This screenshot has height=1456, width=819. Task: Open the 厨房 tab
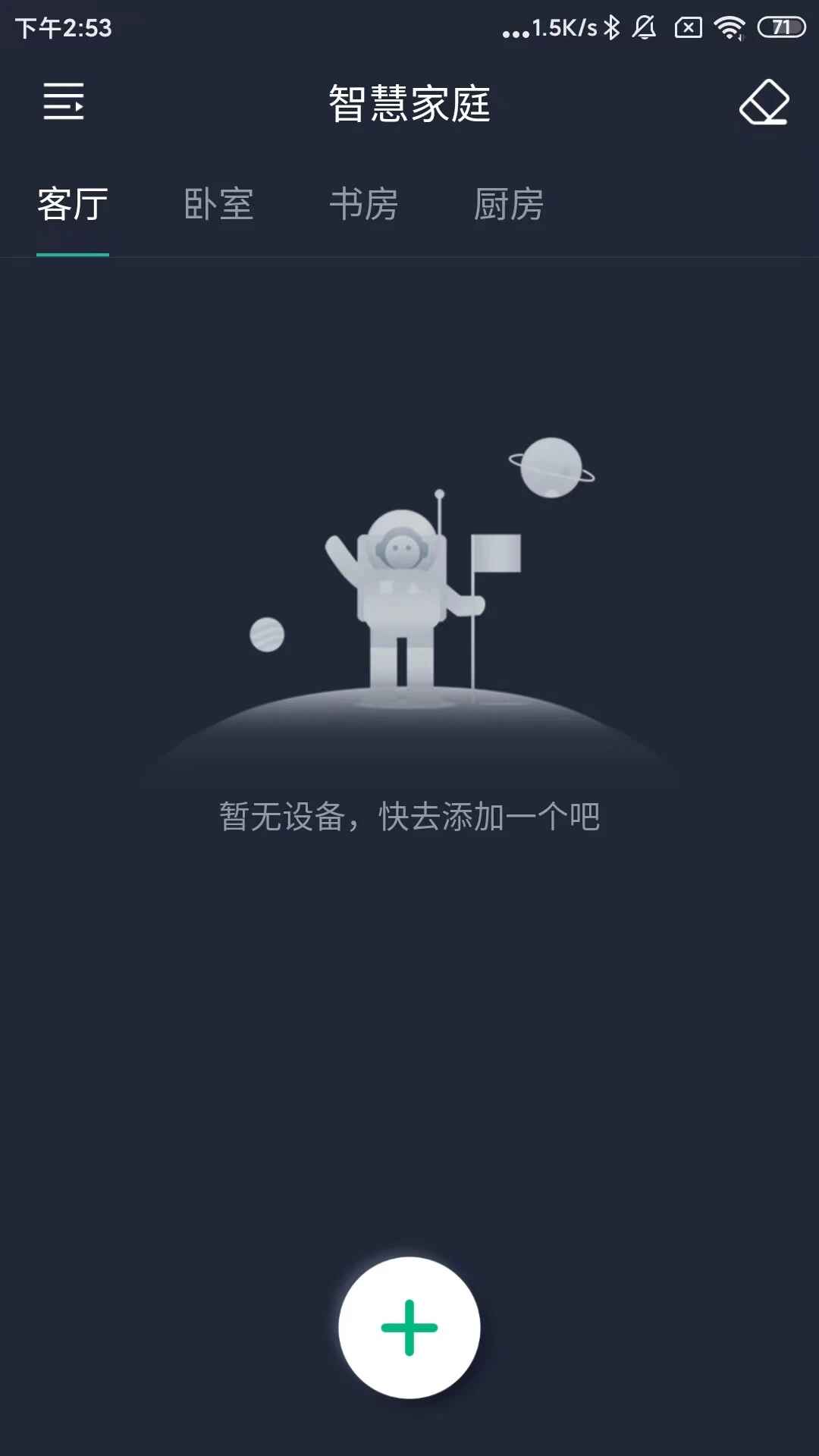coord(509,205)
